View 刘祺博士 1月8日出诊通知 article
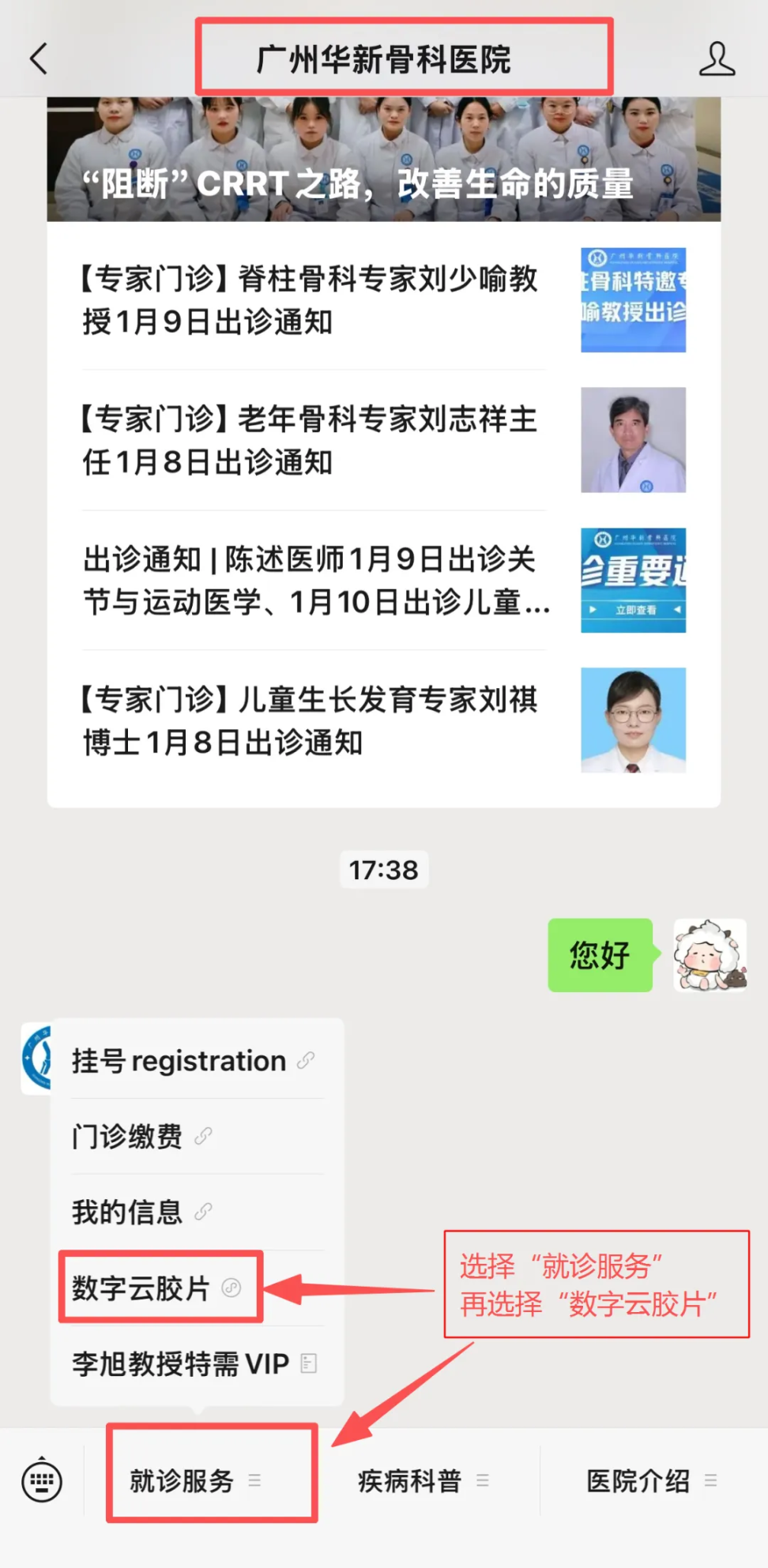Viewport: 768px width, 1568px height. [x=310, y=720]
